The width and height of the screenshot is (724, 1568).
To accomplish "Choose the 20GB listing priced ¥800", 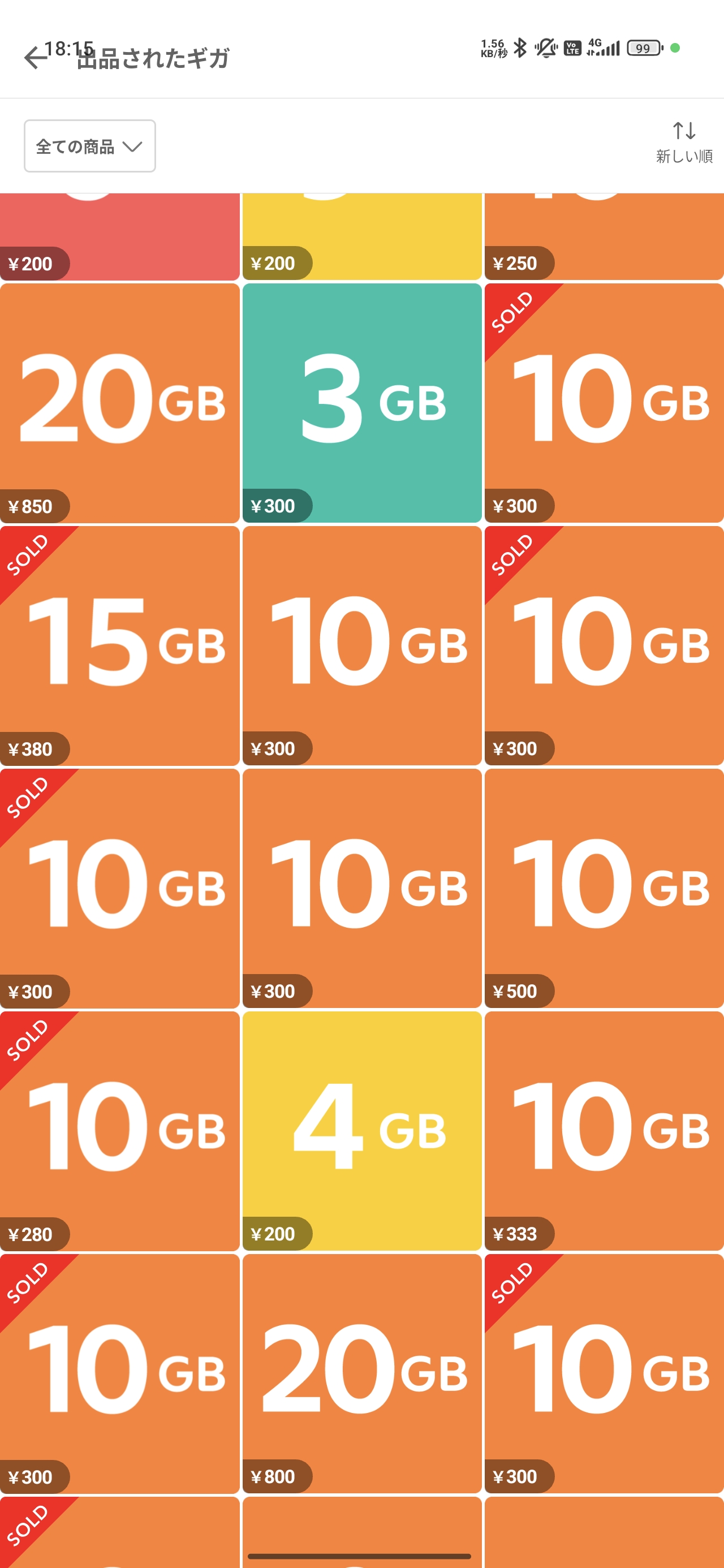I will click(x=361, y=1373).
